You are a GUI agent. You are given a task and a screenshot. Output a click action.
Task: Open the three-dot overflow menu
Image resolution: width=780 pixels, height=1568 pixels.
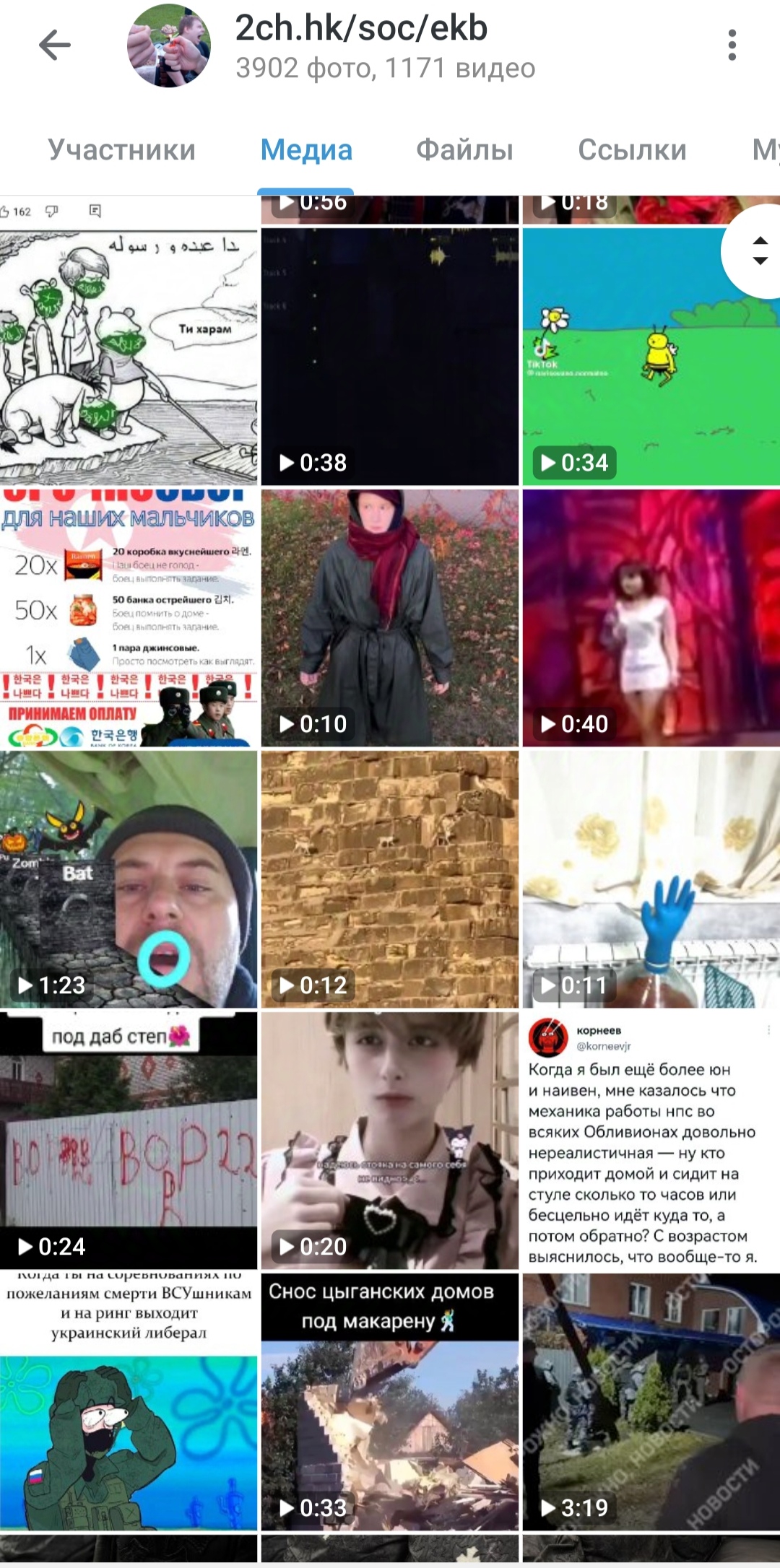coord(732,45)
